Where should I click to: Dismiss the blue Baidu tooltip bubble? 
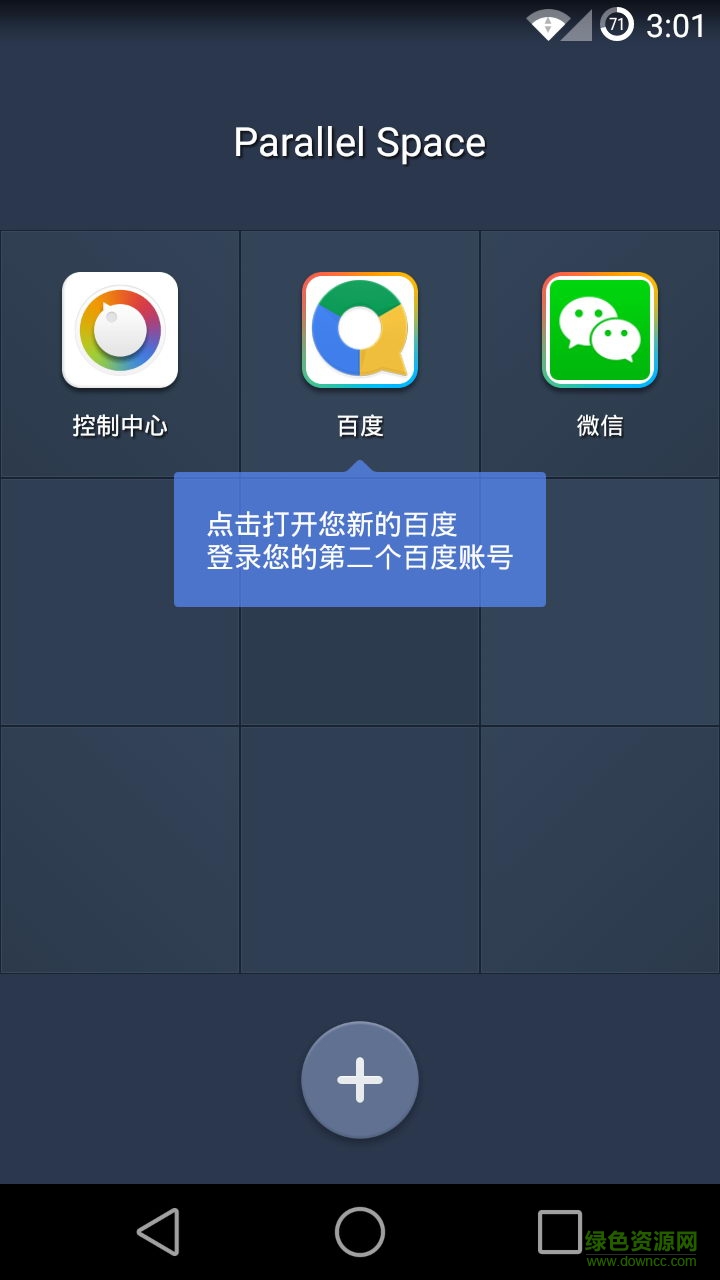click(x=360, y=538)
